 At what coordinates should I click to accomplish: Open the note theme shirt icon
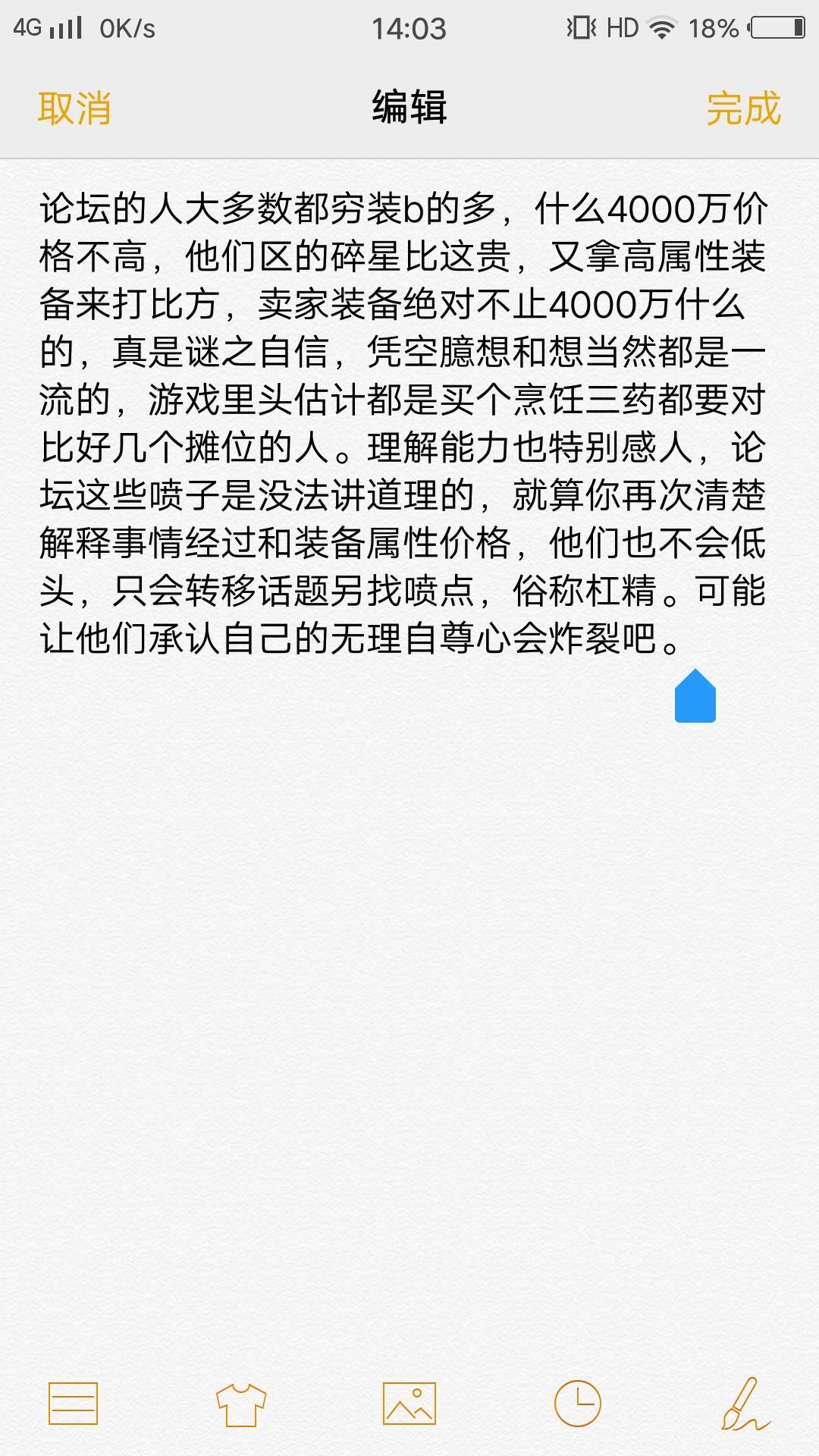(x=241, y=1404)
